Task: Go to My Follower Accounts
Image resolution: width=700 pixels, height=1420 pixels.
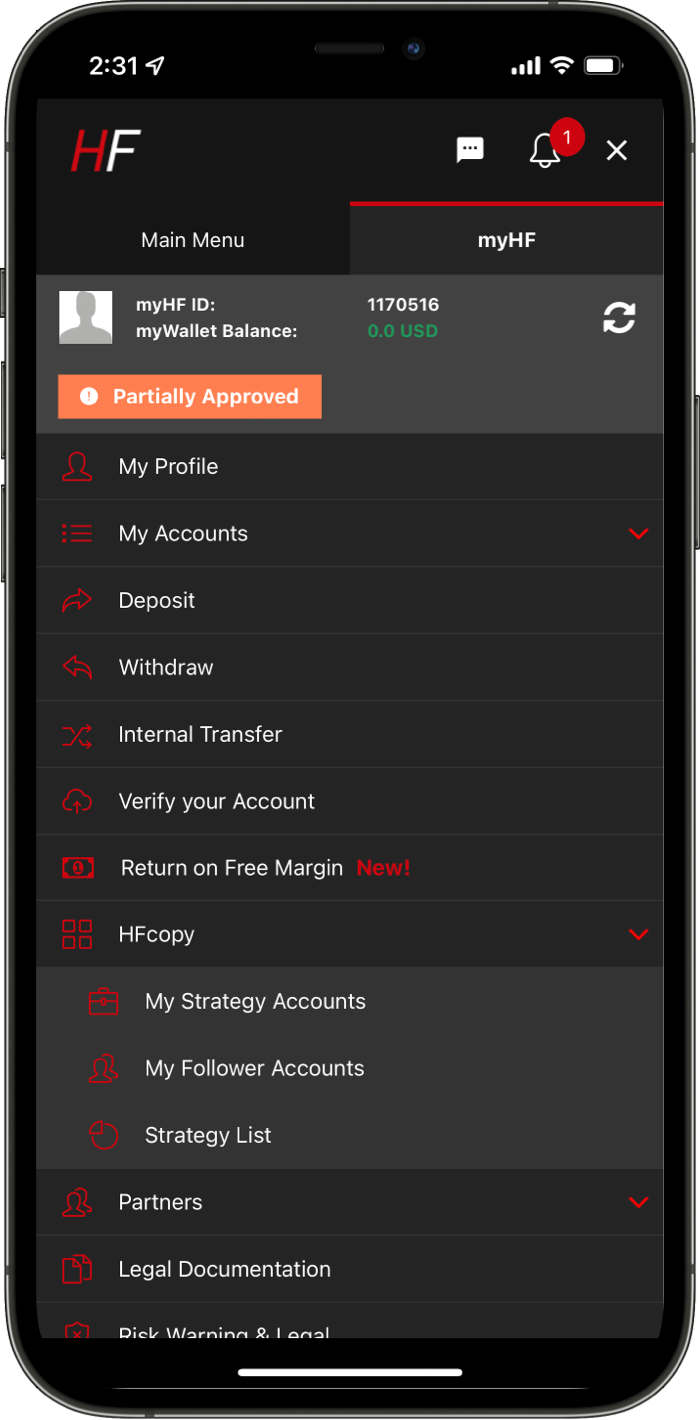Action: click(254, 1069)
